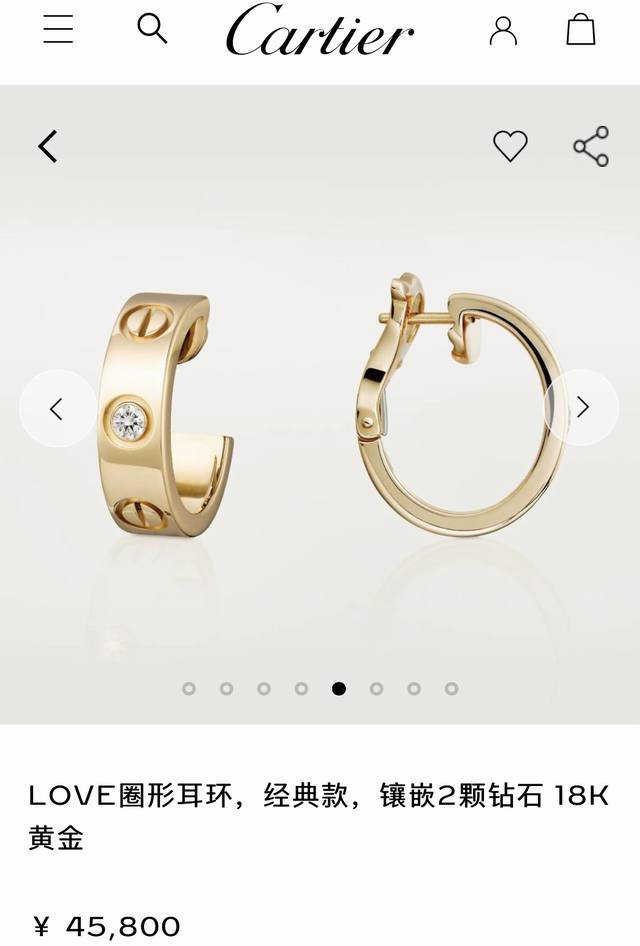
Task: Share this LOVE earrings product
Action: pos(591,146)
